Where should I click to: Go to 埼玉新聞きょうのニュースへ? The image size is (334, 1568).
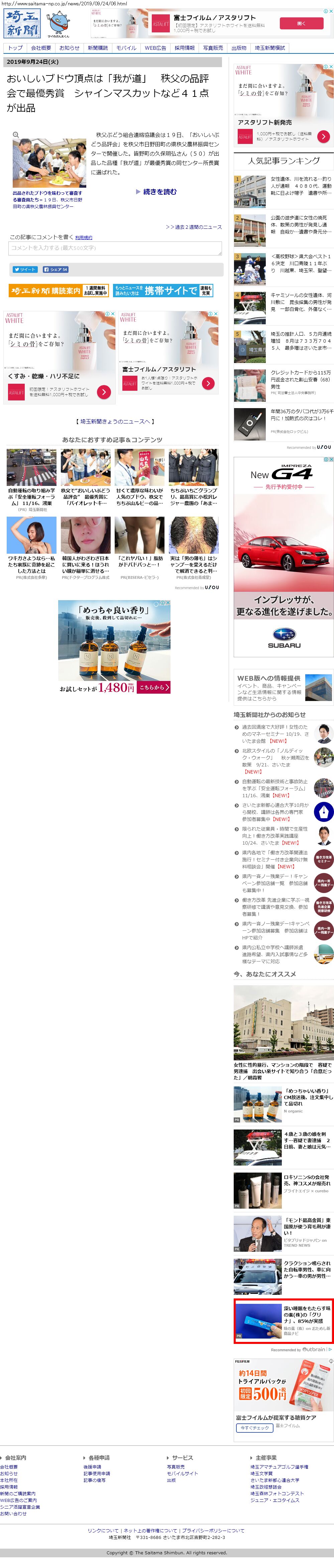tap(115, 421)
